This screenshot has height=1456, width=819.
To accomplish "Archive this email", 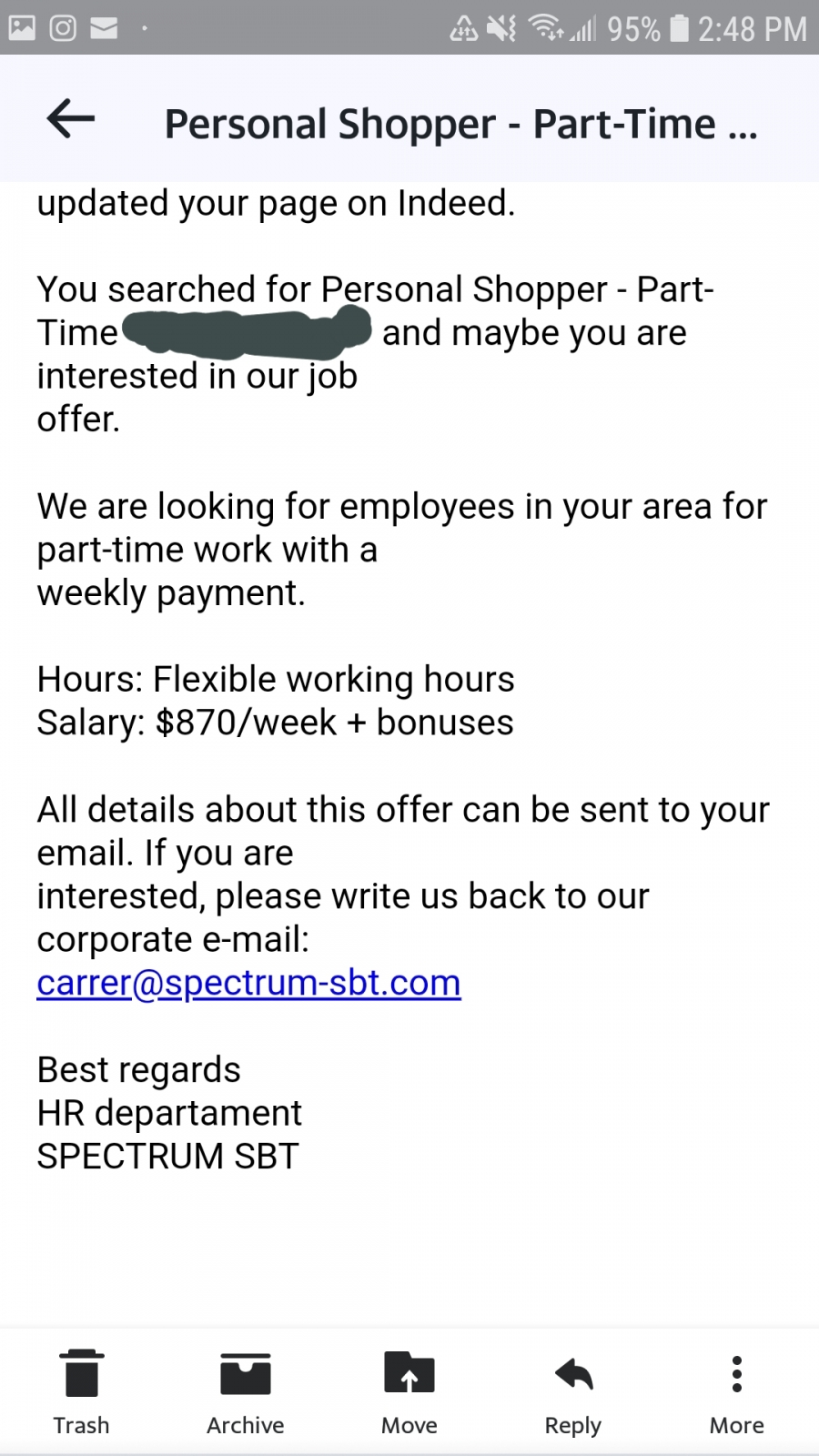I will (245, 1390).
